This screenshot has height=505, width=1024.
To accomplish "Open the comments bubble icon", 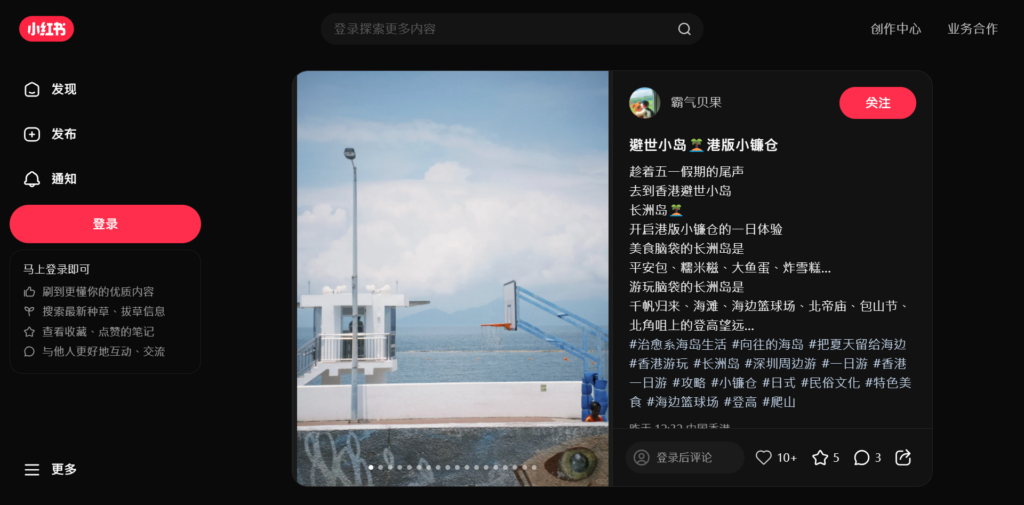I will pyautogui.click(x=861, y=457).
